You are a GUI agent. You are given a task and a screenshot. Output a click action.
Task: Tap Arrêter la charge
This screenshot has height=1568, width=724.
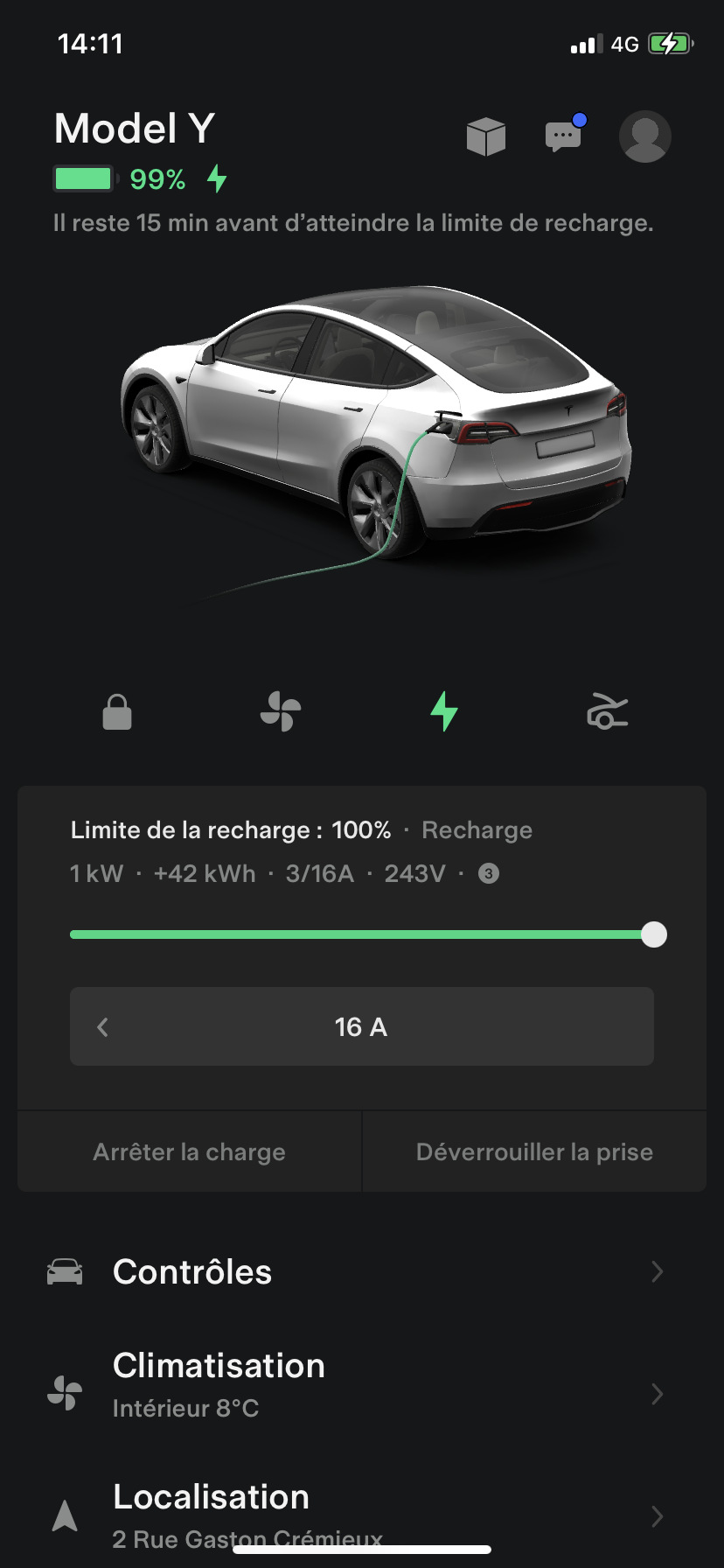pyautogui.click(x=190, y=1151)
